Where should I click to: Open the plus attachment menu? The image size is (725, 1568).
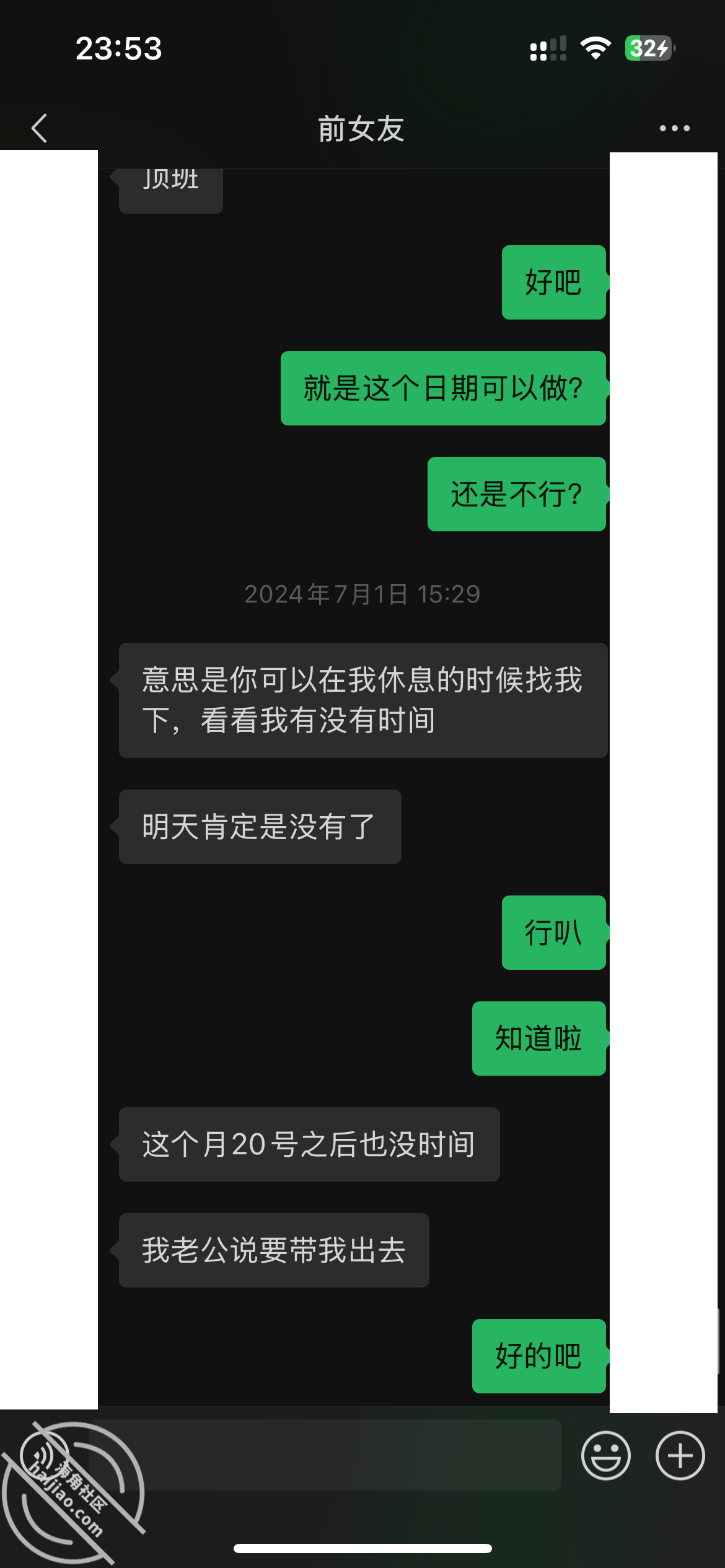click(680, 1455)
